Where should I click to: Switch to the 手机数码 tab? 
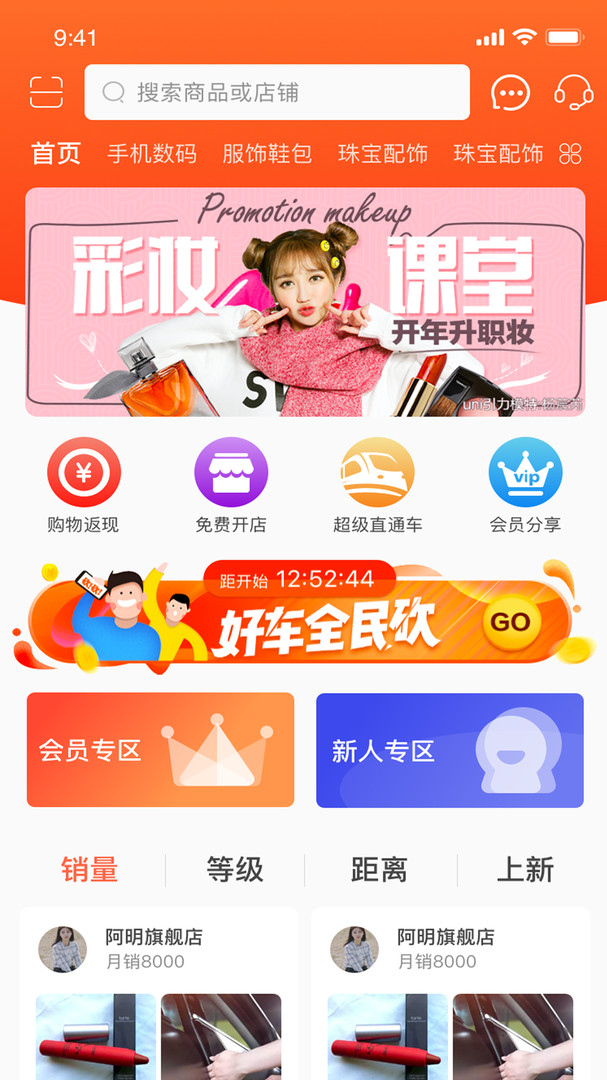[152, 154]
